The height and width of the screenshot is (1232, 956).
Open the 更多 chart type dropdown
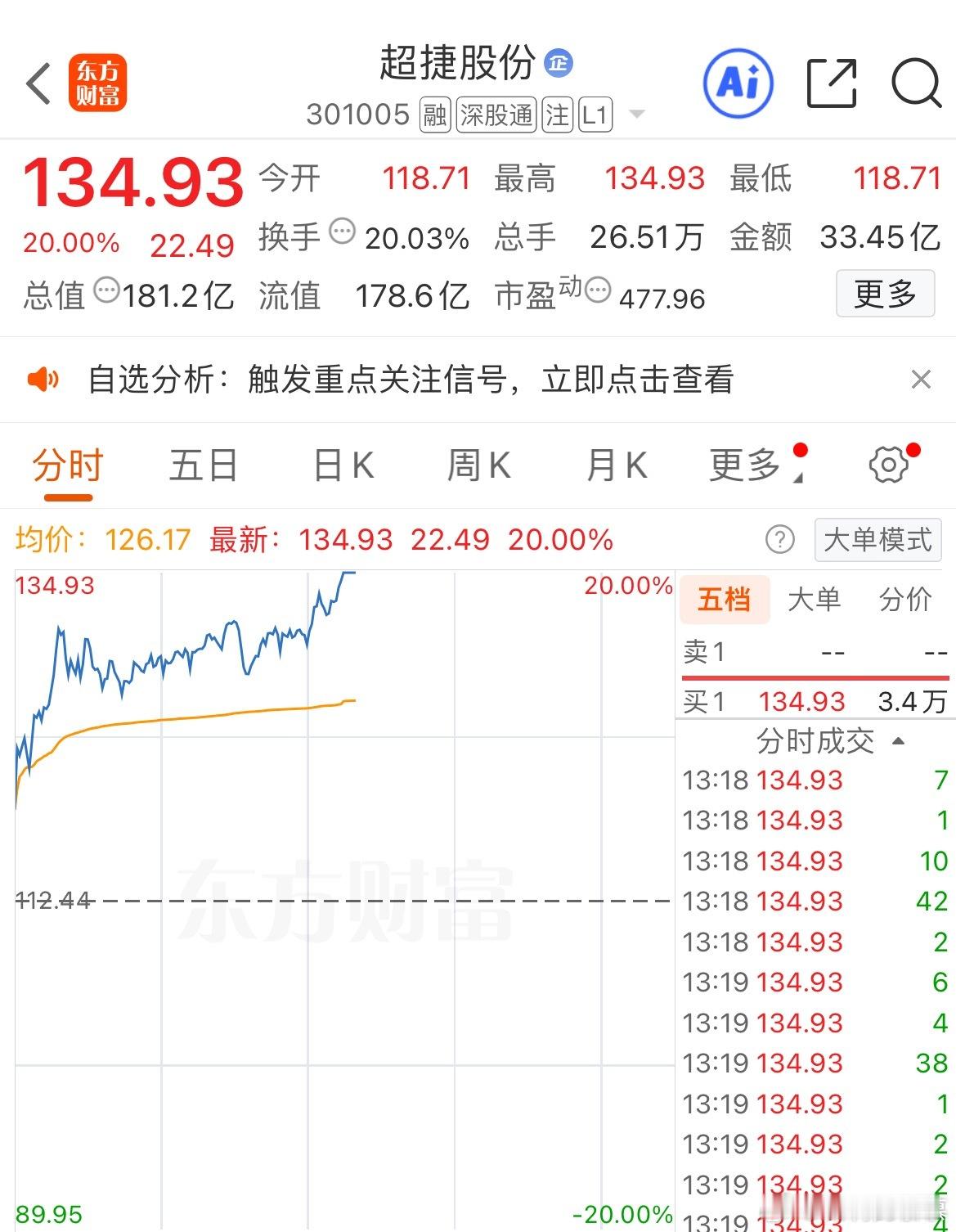coord(747,465)
